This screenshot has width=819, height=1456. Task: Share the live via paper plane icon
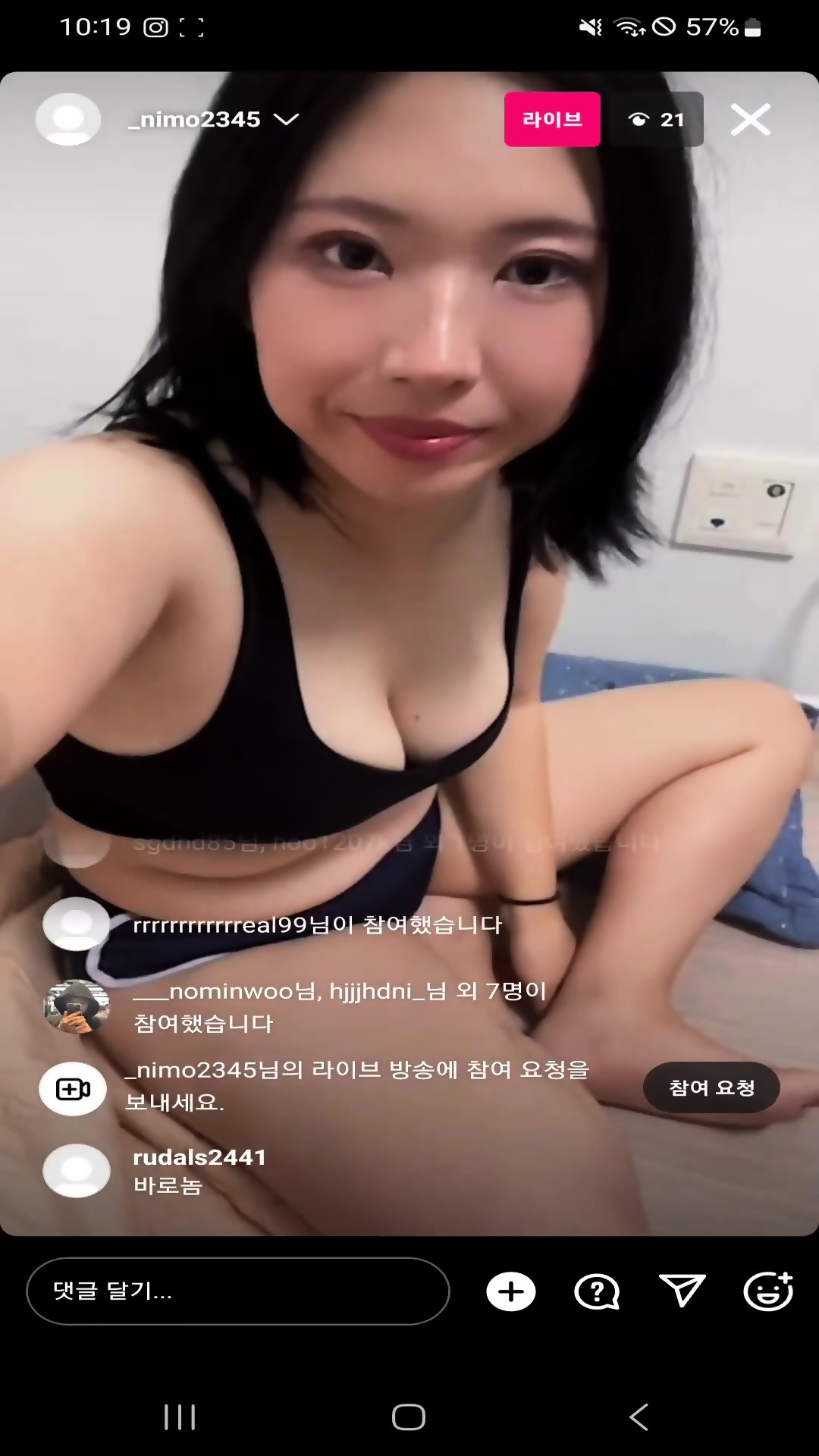(682, 1291)
